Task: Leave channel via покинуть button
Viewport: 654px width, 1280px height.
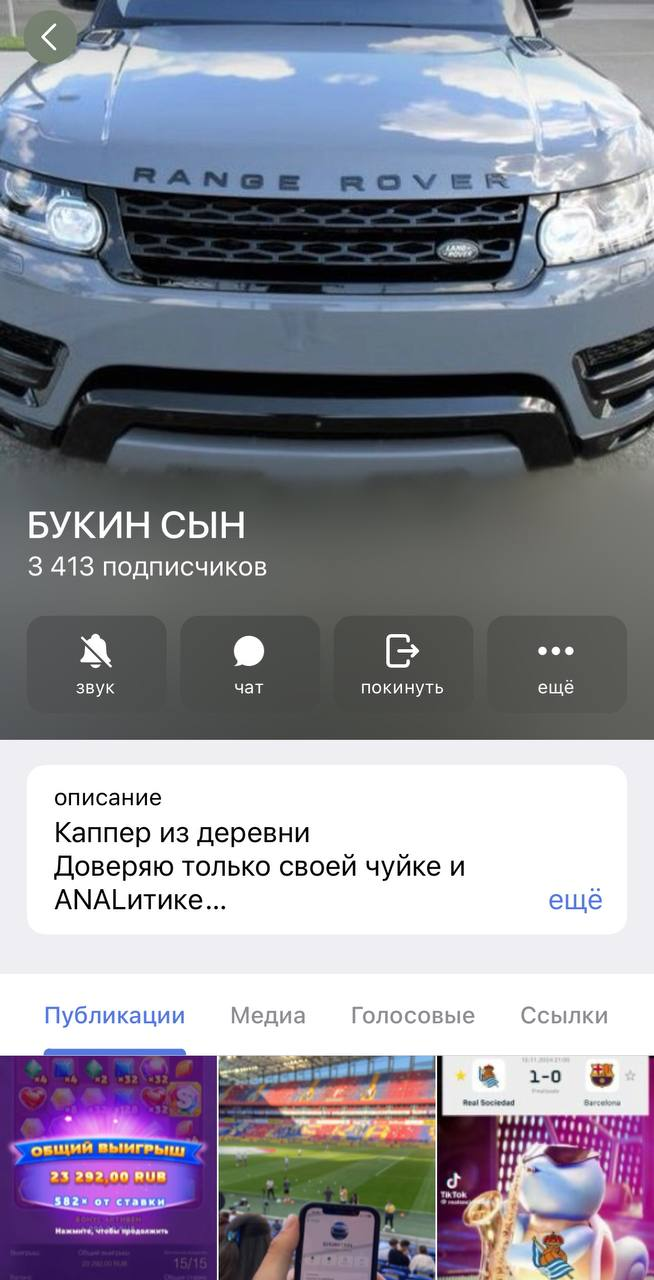Action: [x=402, y=664]
